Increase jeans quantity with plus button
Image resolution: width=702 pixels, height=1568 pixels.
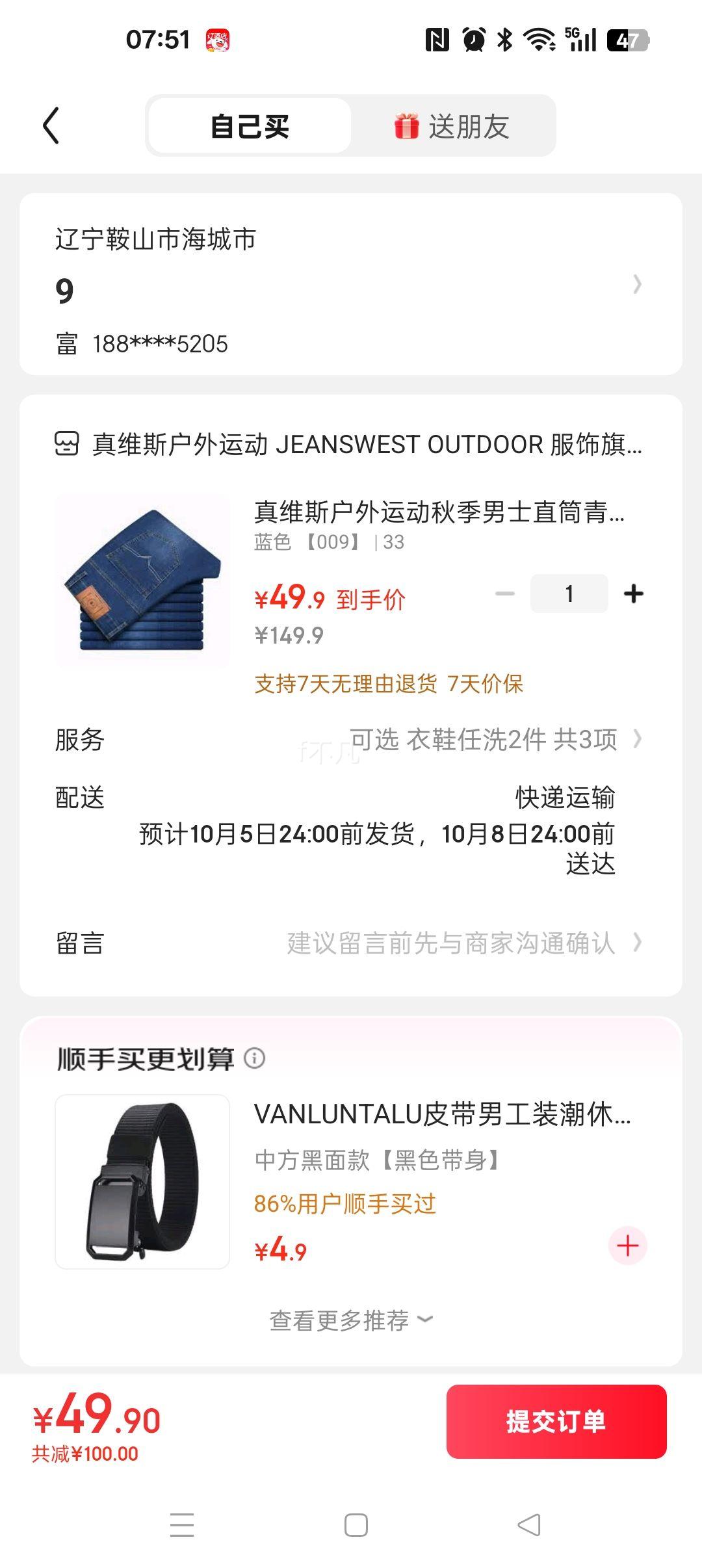coord(634,592)
